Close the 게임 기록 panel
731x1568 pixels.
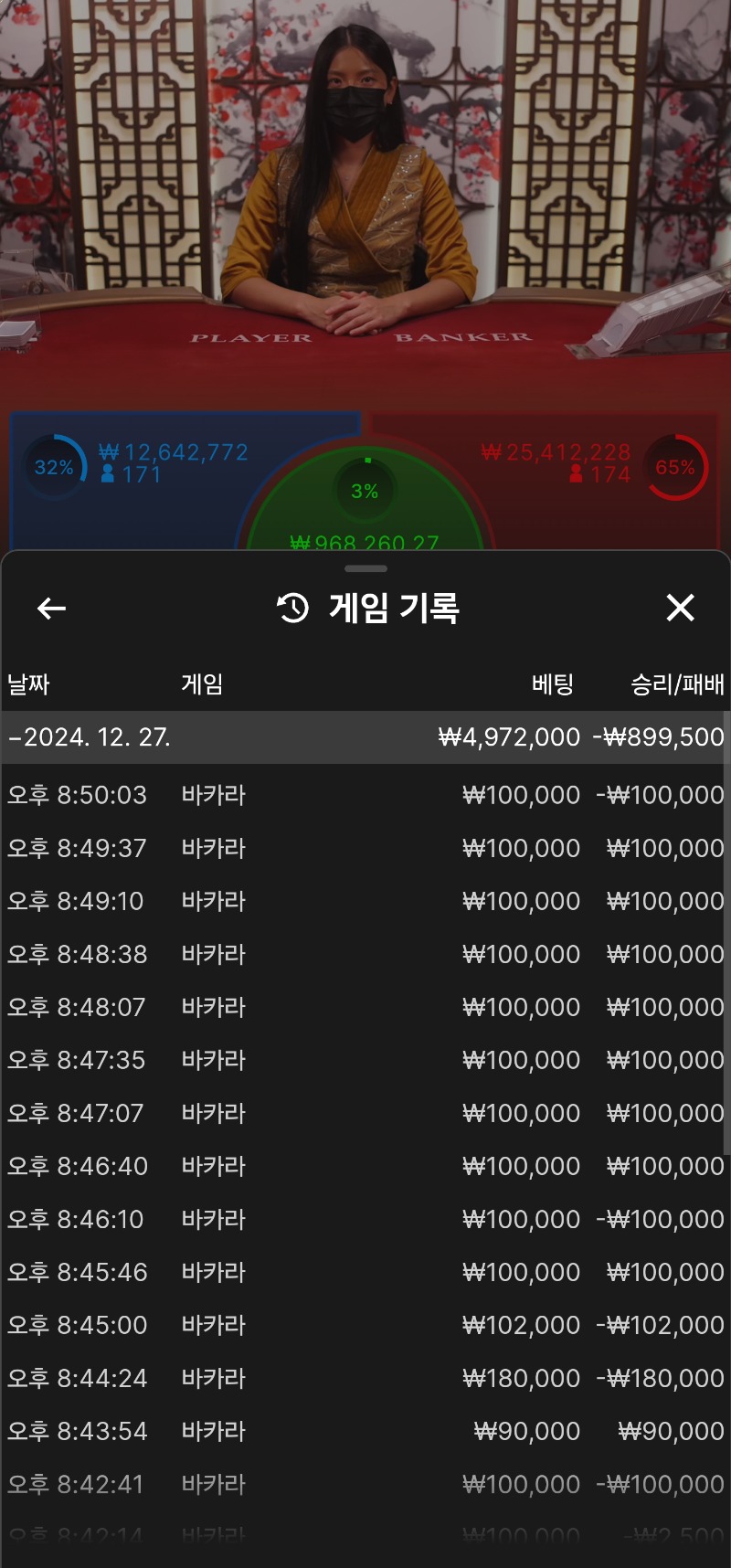coord(680,608)
